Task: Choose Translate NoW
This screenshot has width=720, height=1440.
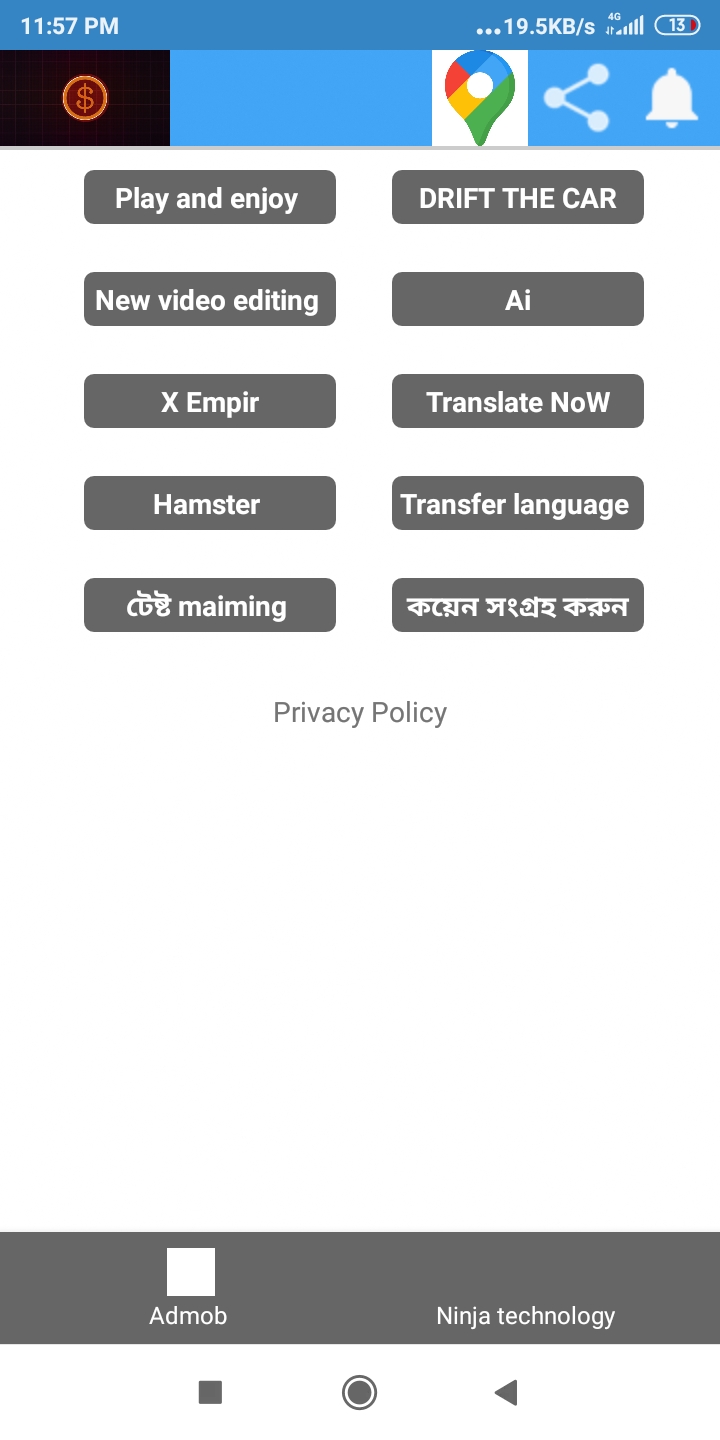Action: pos(518,401)
